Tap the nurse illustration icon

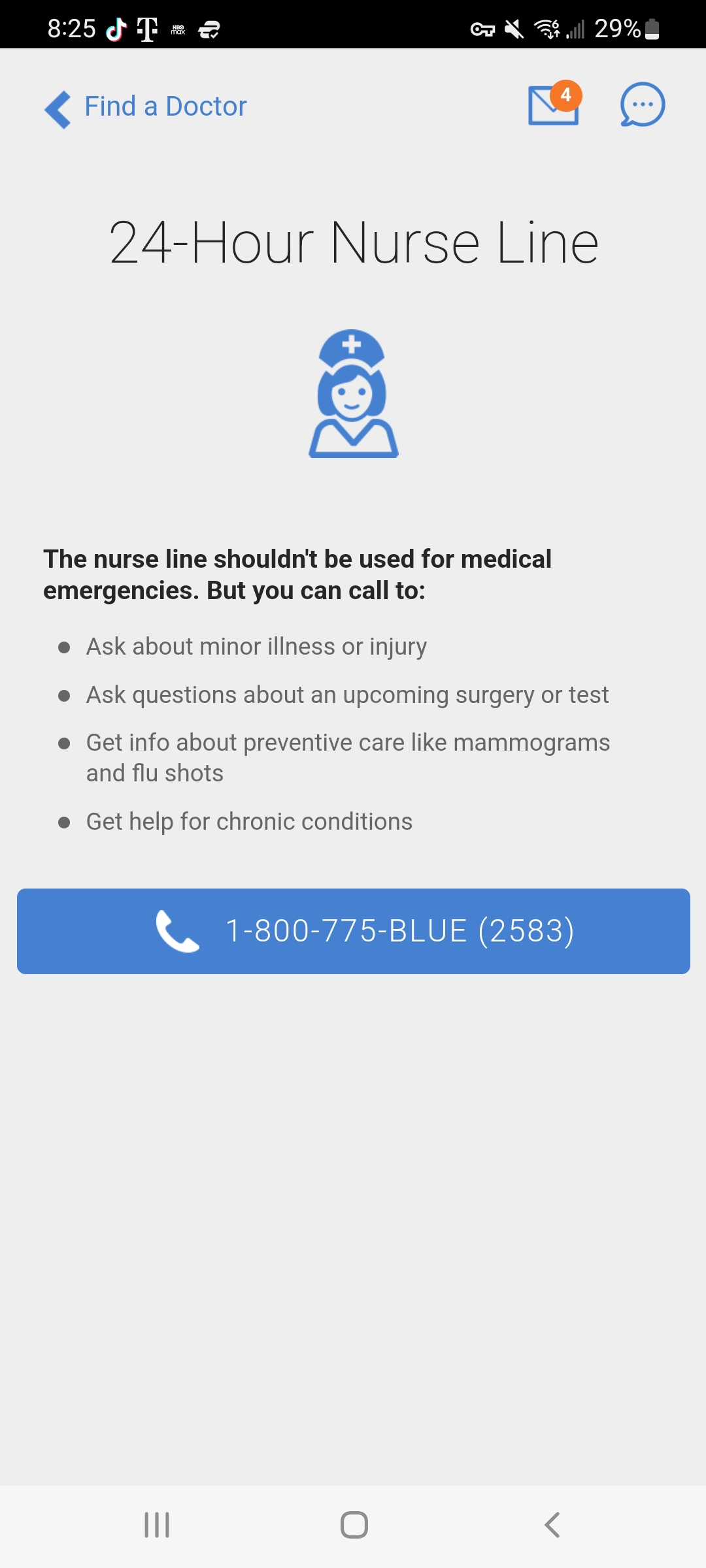(353, 392)
